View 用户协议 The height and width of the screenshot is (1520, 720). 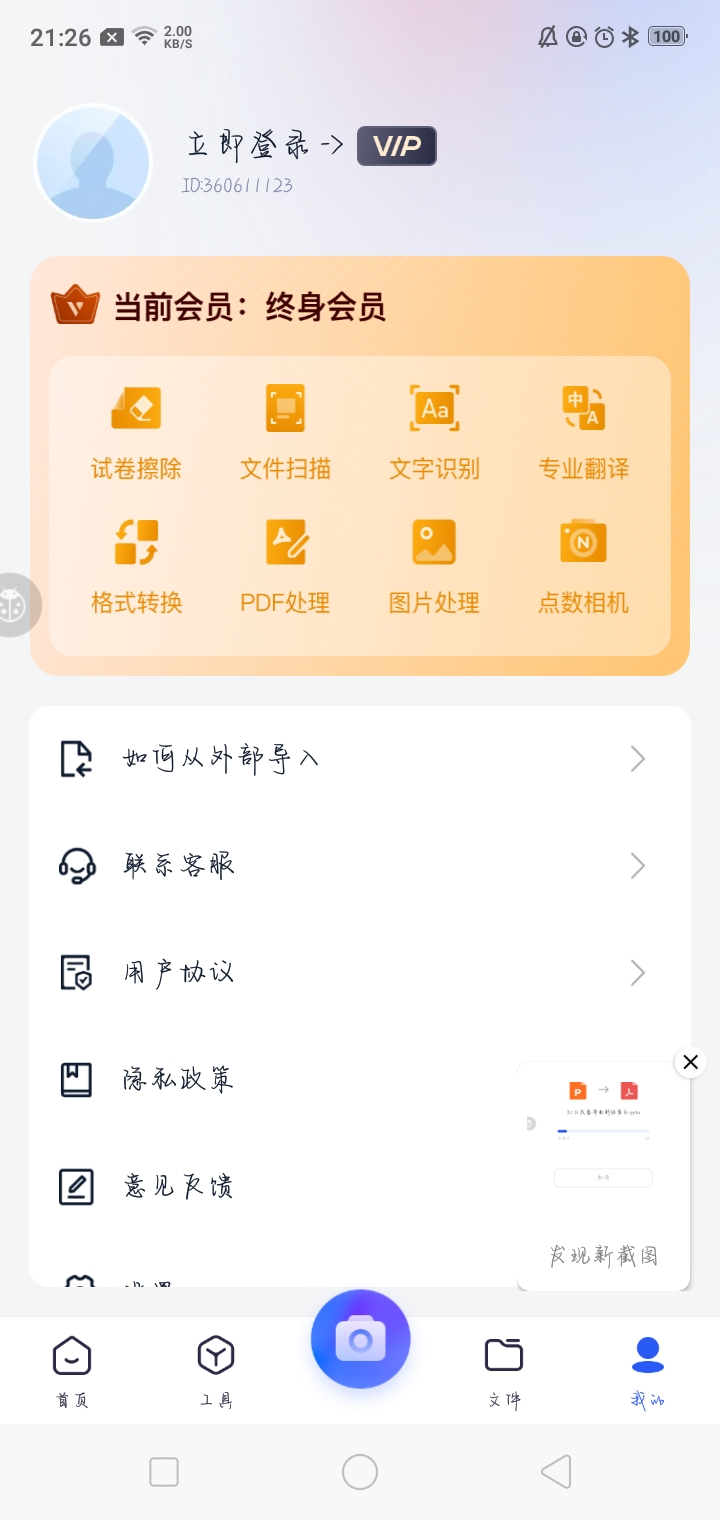[x=360, y=972]
